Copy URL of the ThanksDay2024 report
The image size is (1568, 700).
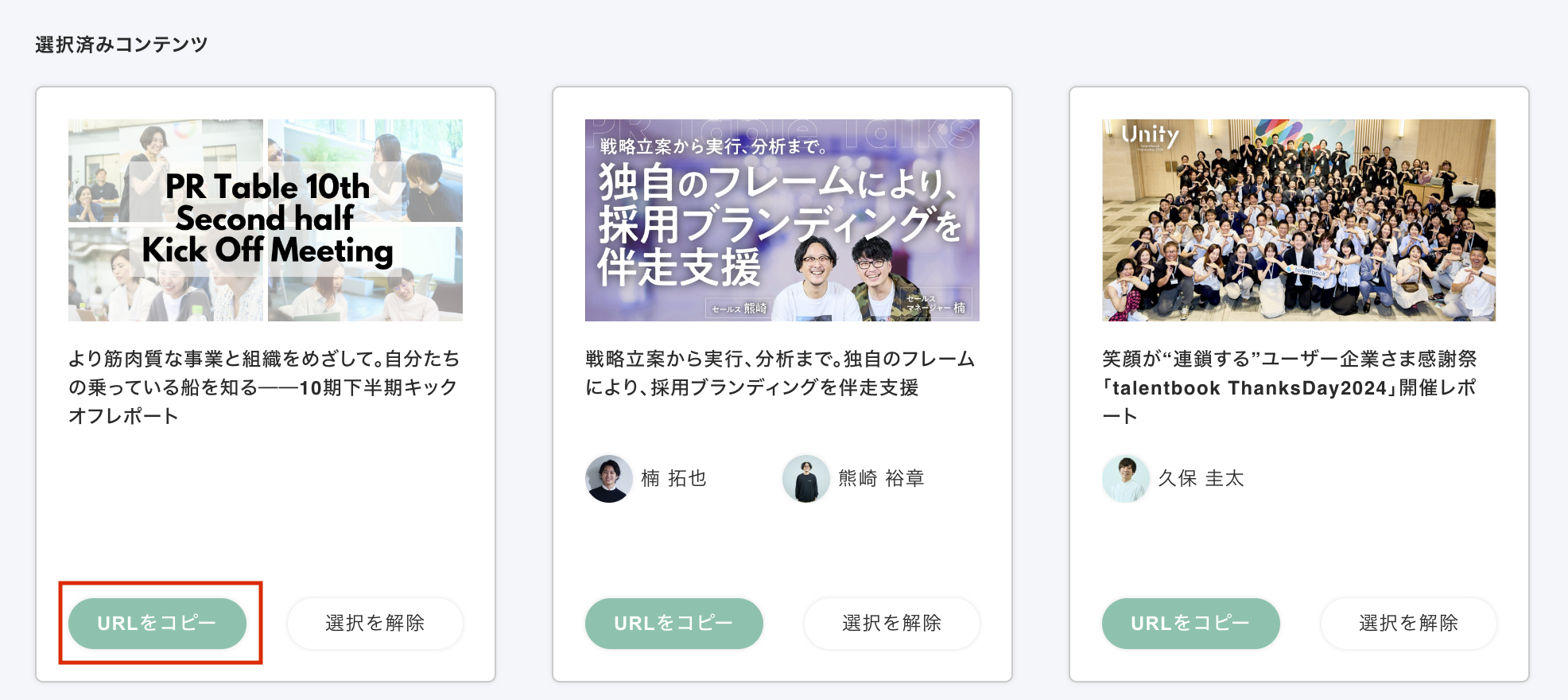click(x=1190, y=623)
